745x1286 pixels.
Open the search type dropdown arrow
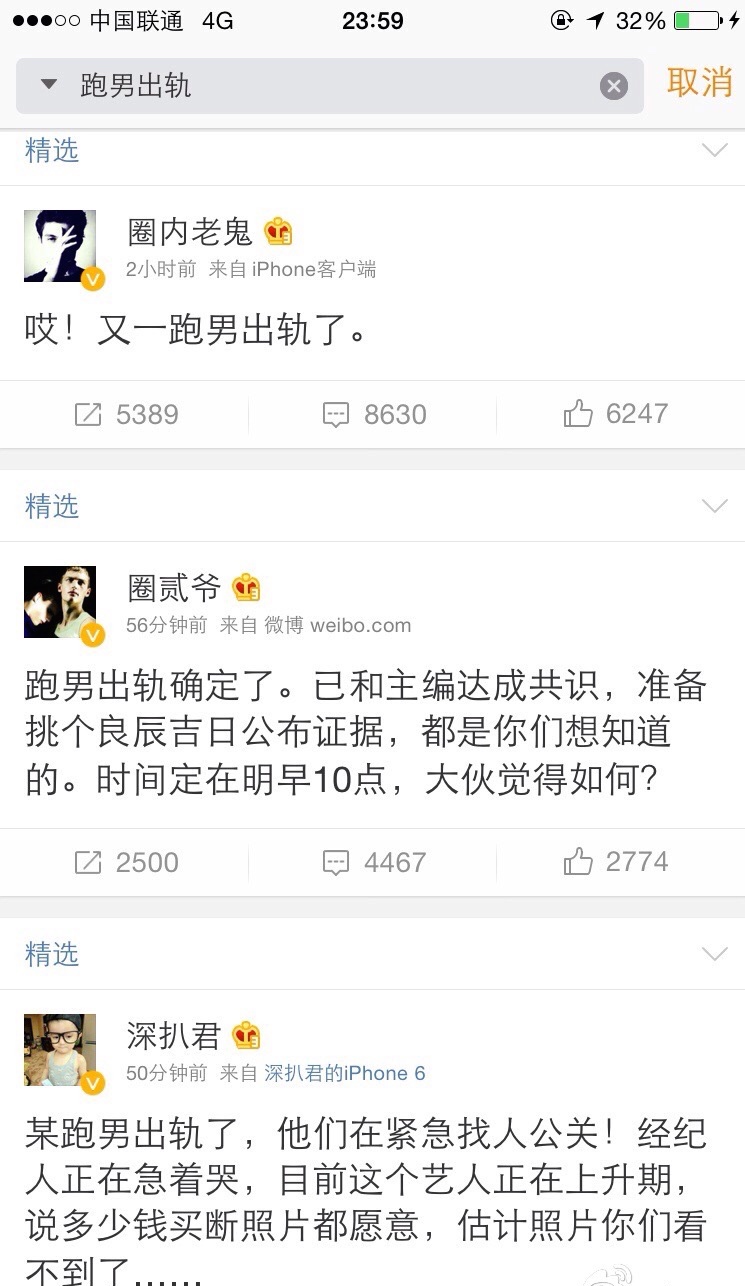pos(48,85)
